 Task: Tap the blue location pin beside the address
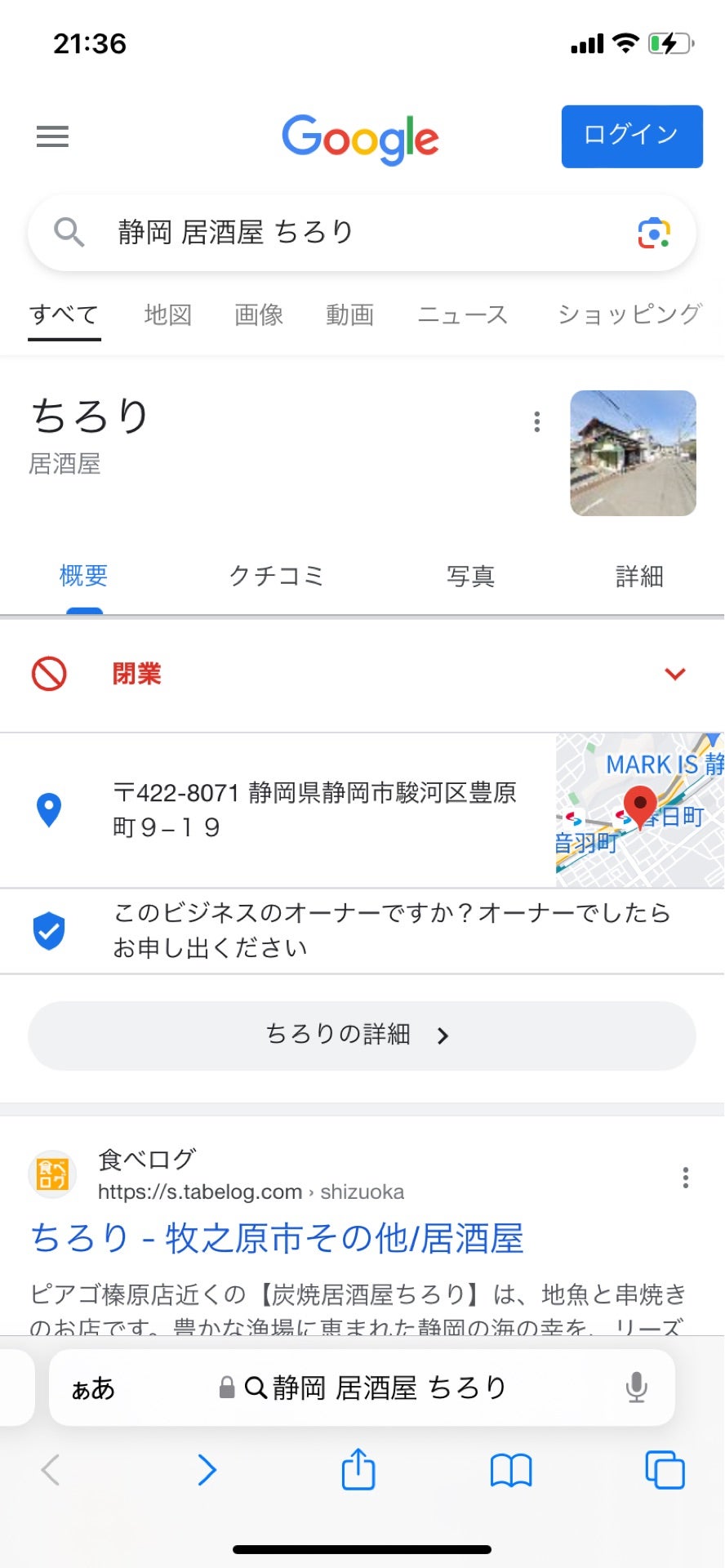pyautogui.click(x=49, y=809)
